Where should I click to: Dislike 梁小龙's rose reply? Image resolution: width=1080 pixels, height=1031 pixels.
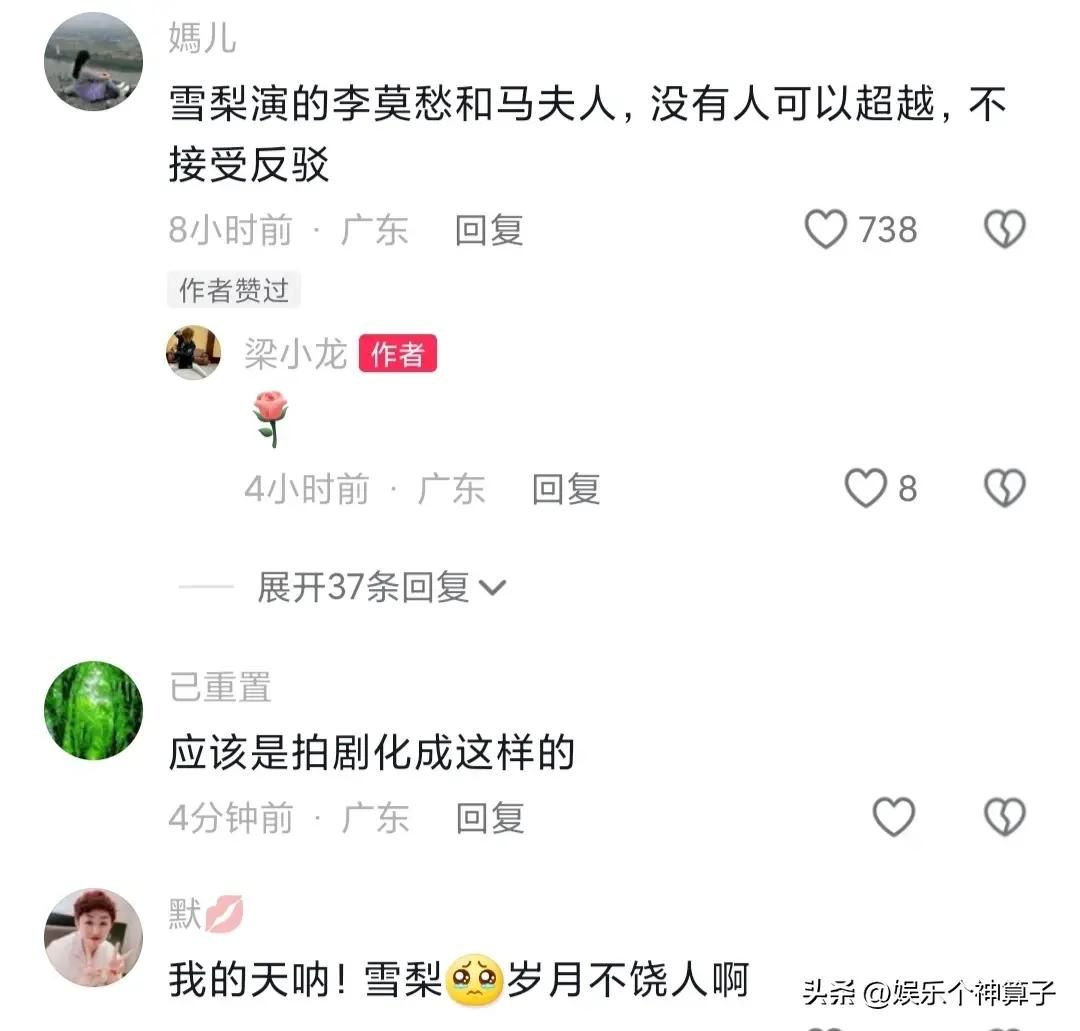(x=1004, y=489)
